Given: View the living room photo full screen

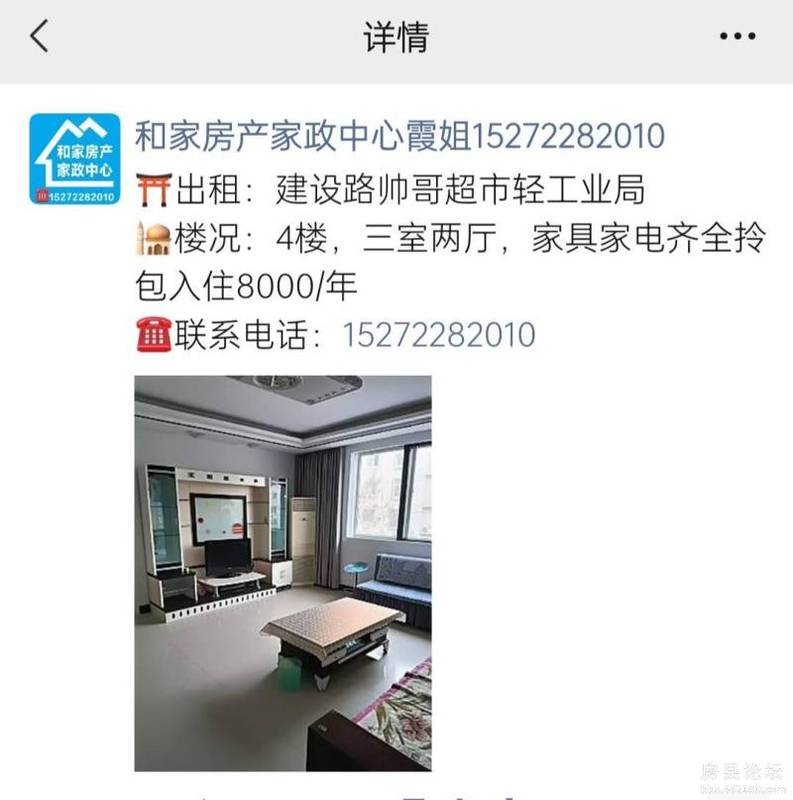Looking at the screenshot, I should pyautogui.click(x=283, y=573).
